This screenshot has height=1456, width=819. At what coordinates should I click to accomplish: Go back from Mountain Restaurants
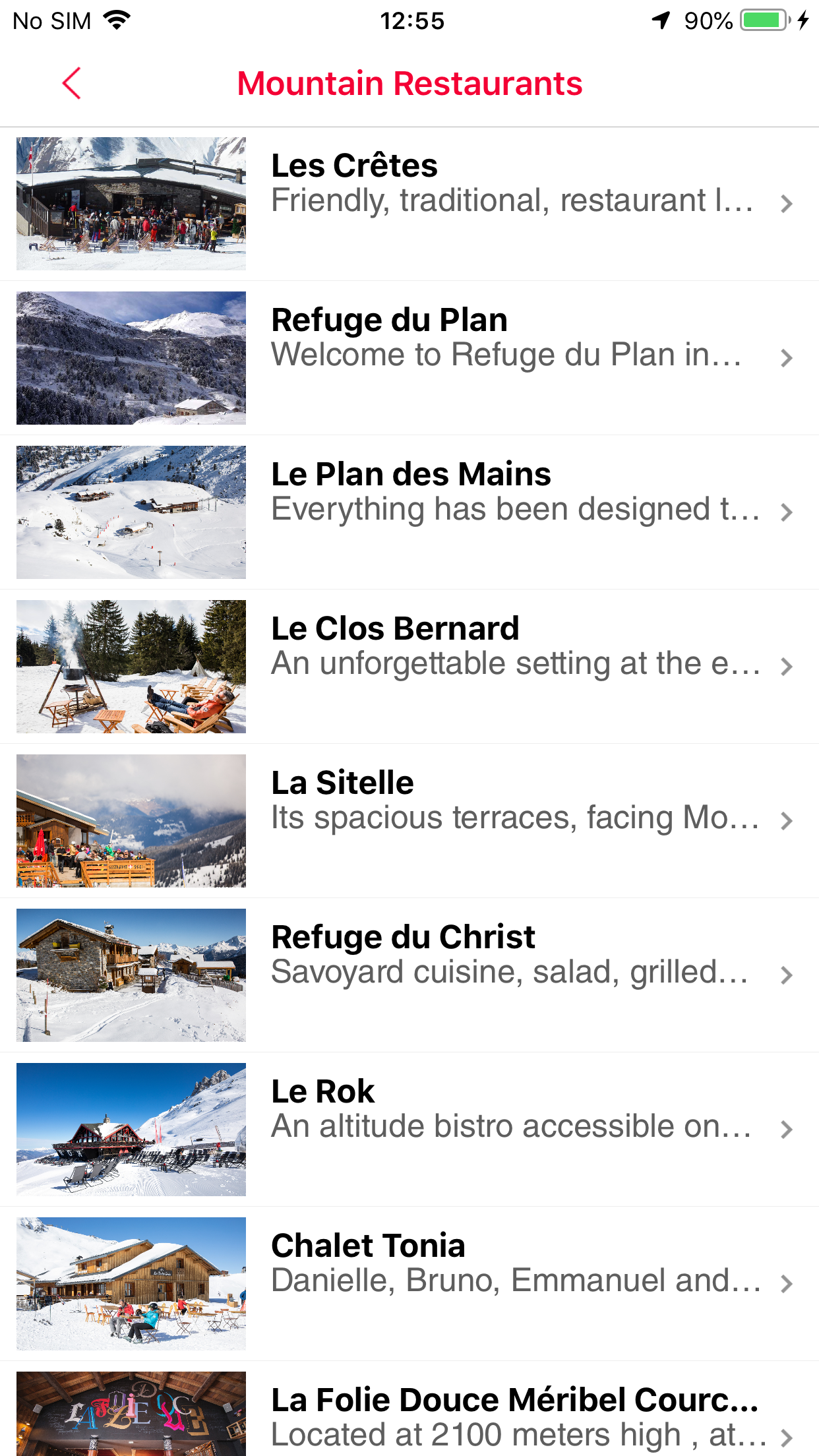click(x=71, y=84)
